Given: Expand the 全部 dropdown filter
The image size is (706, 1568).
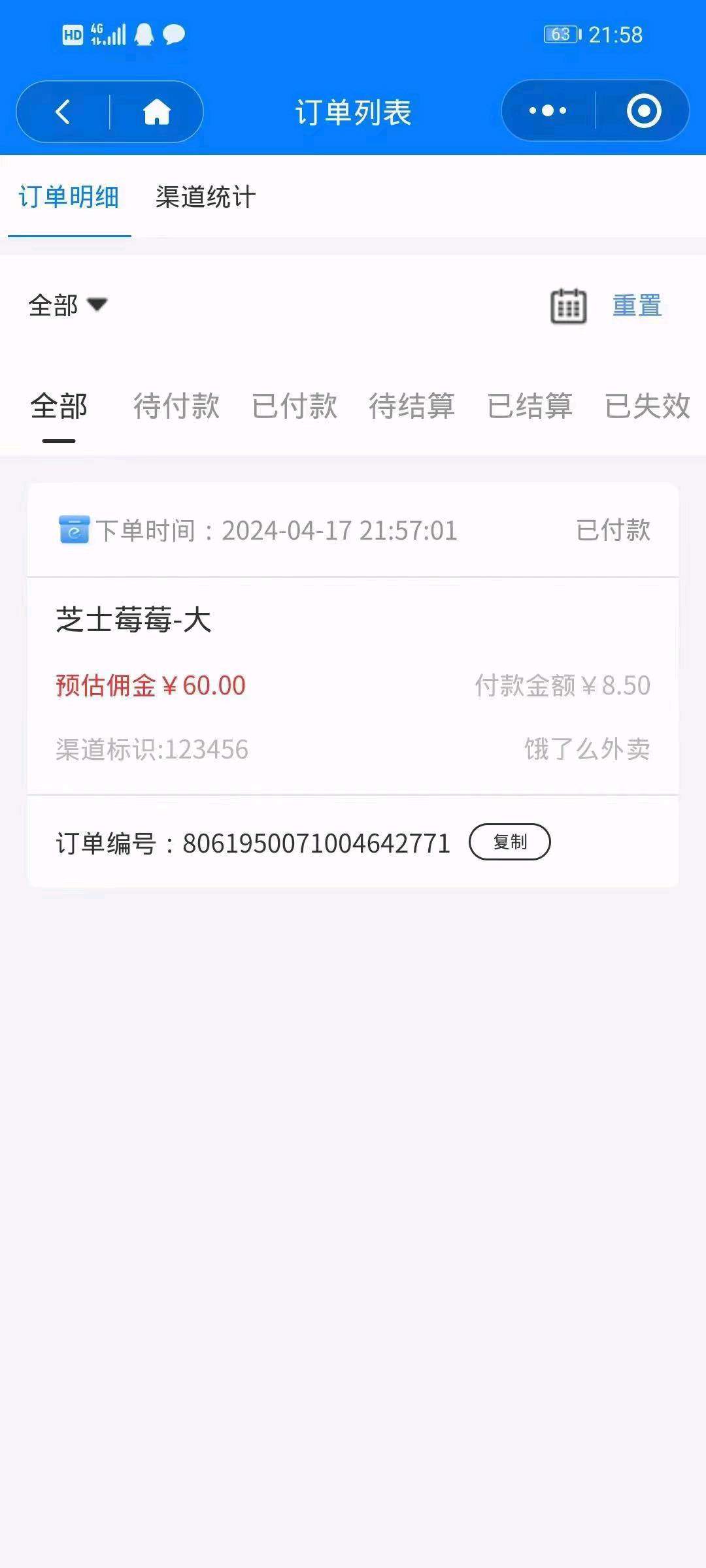Looking at the screenshot, I should [x=65, y=306].
